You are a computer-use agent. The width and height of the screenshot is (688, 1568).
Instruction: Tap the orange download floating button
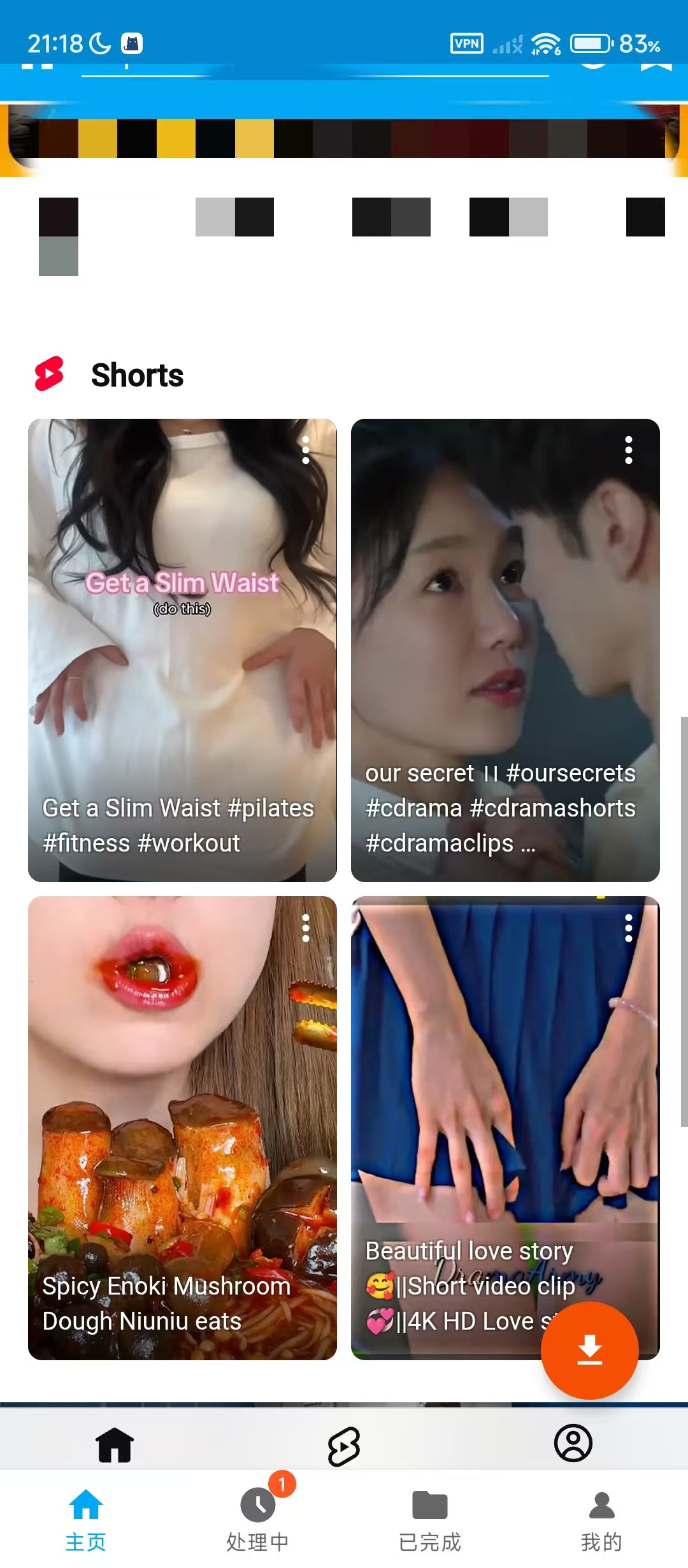(x=589, y=1350)
